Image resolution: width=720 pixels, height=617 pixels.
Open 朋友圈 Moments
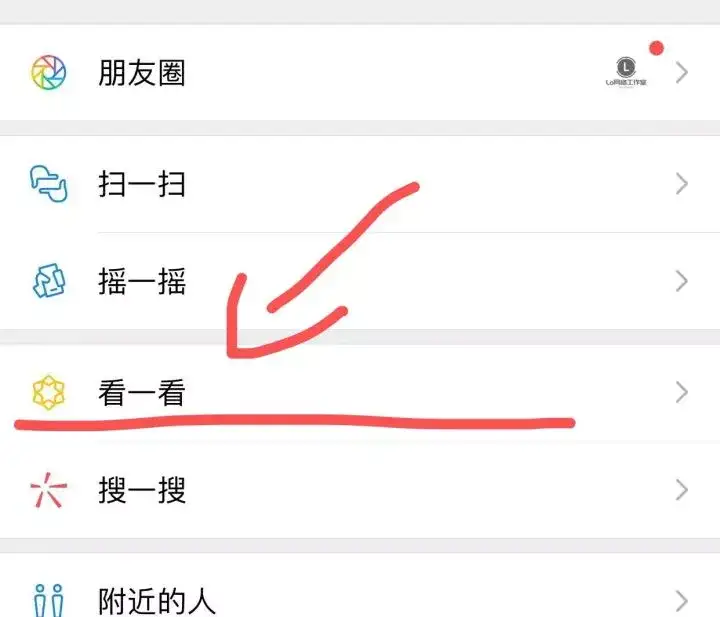pyautogui.click(x=142, y=73)
